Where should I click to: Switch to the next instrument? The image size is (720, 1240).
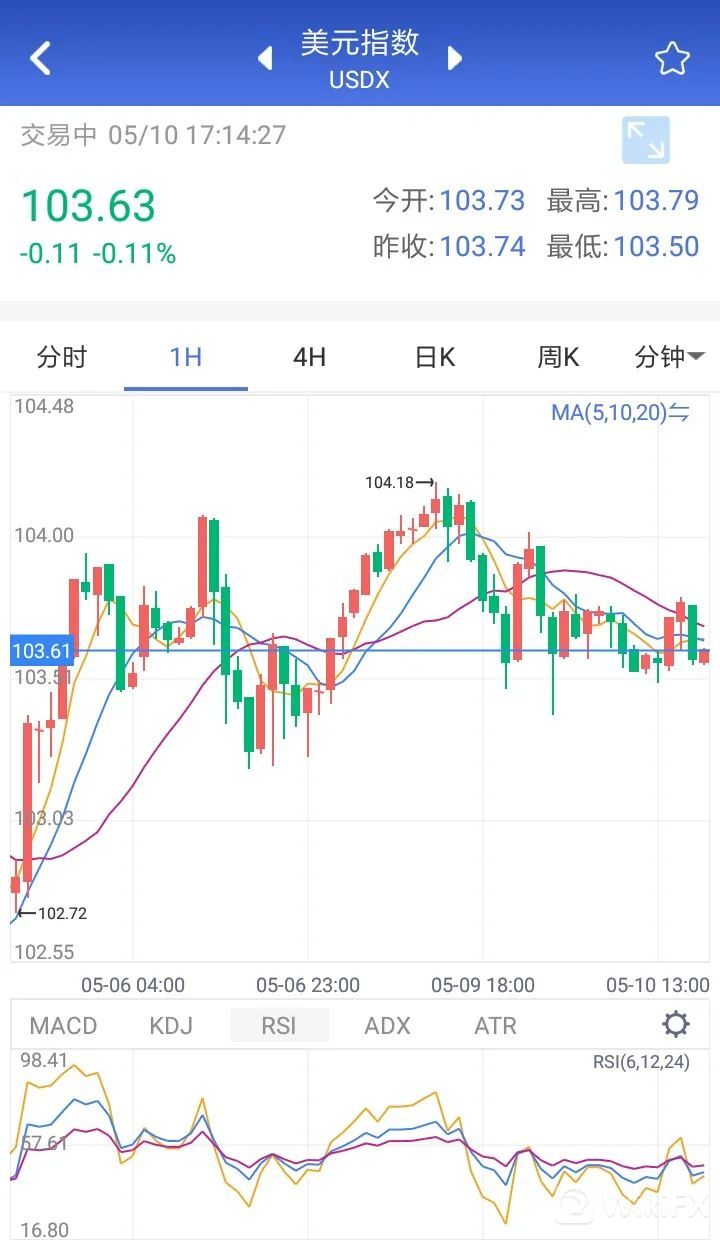point(455,58)
